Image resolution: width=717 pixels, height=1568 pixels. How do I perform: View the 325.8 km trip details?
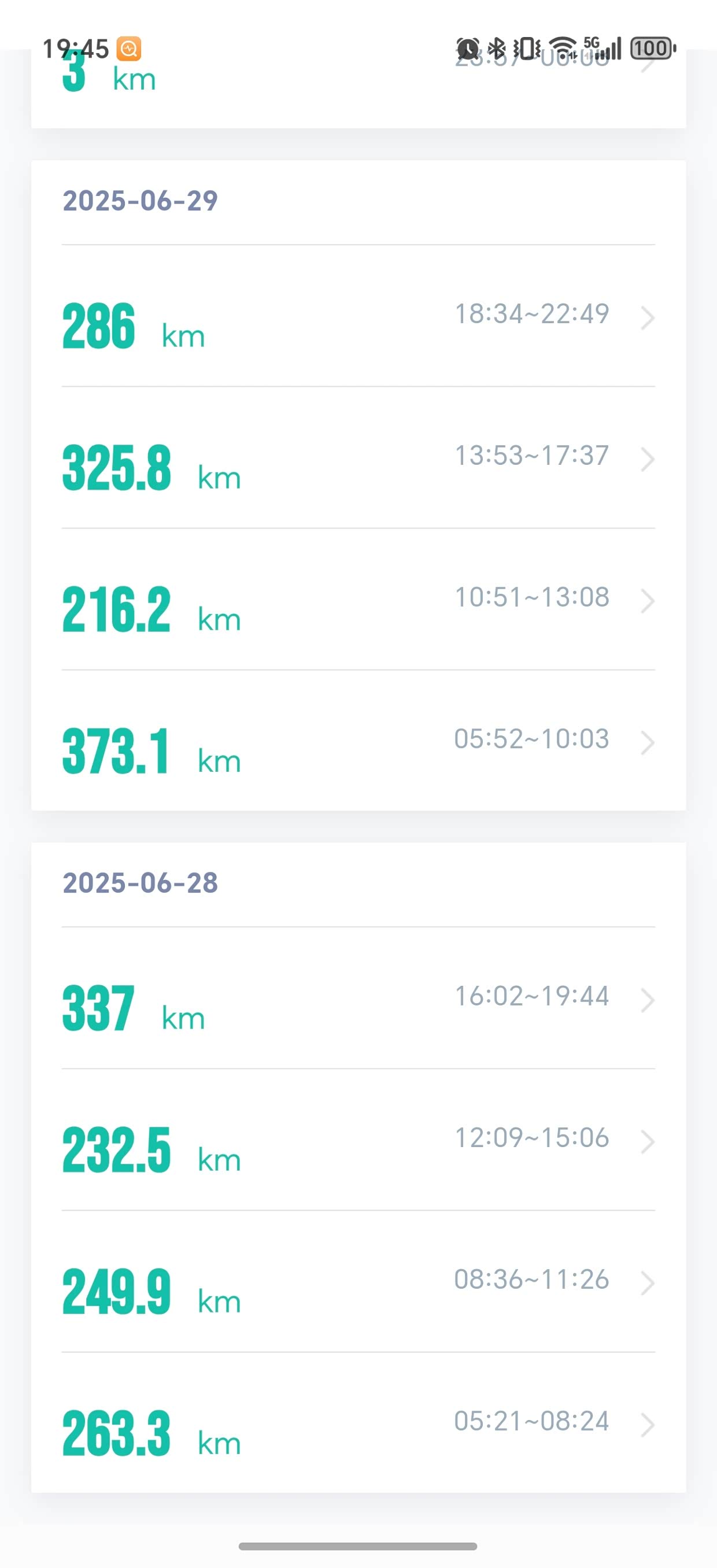pos(358,459)
